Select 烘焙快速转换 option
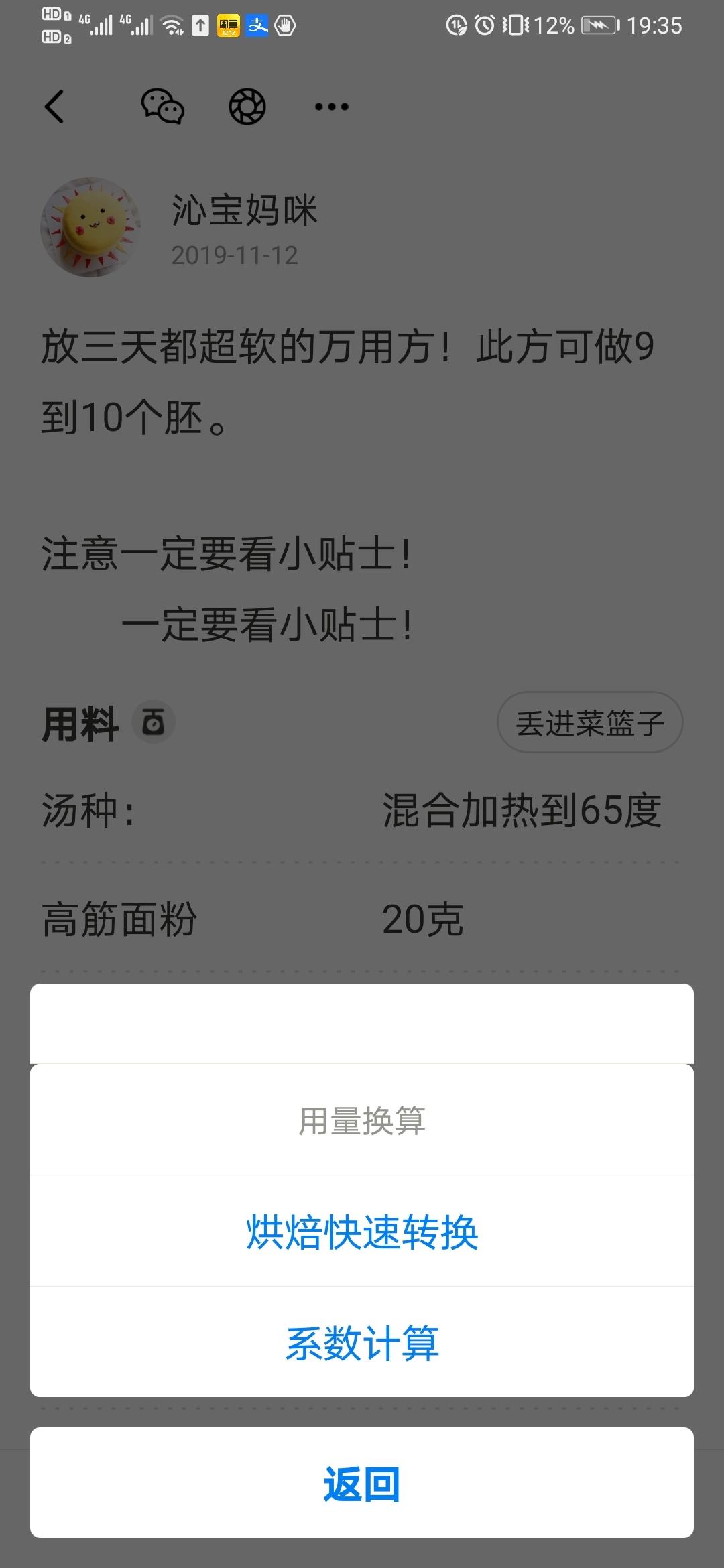 pos(362,1232)
